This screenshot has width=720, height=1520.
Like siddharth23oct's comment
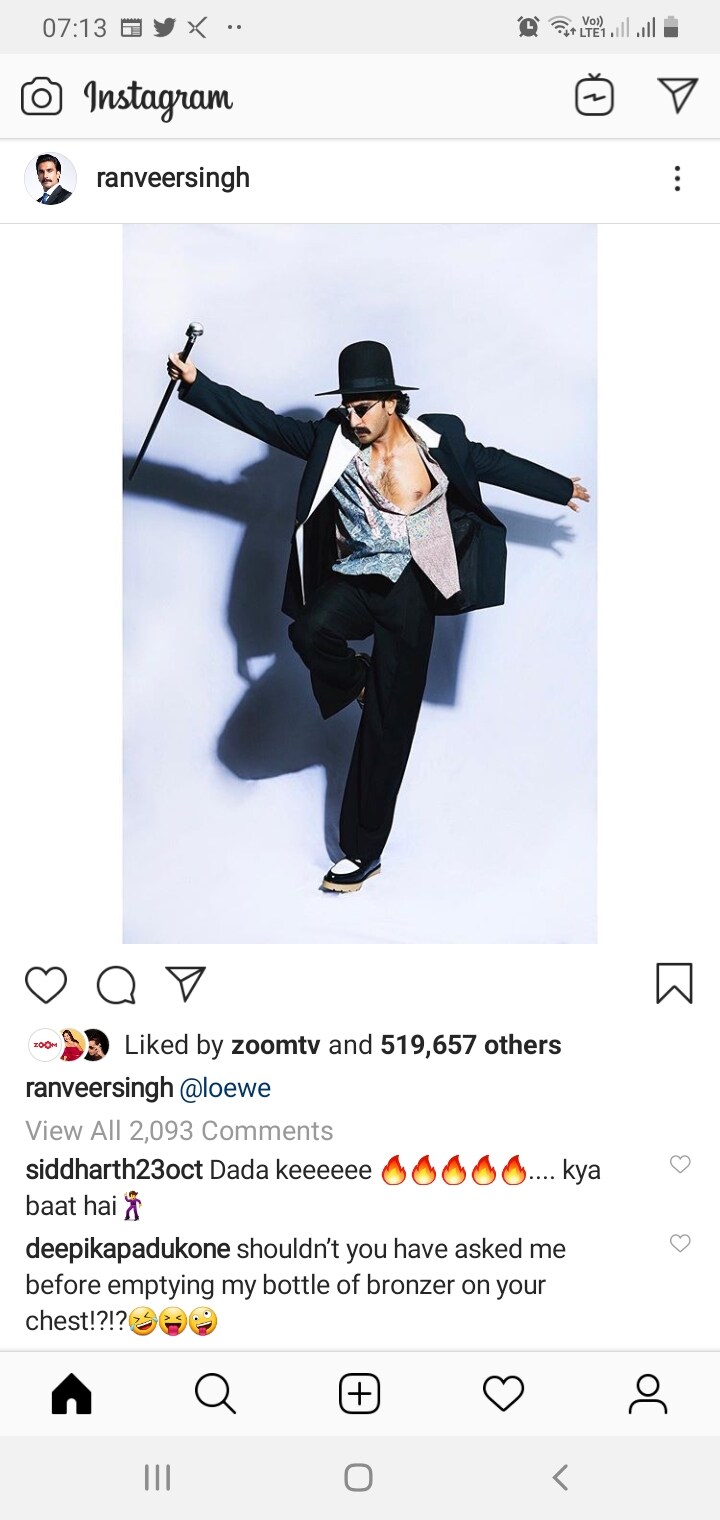[680, 1164]
